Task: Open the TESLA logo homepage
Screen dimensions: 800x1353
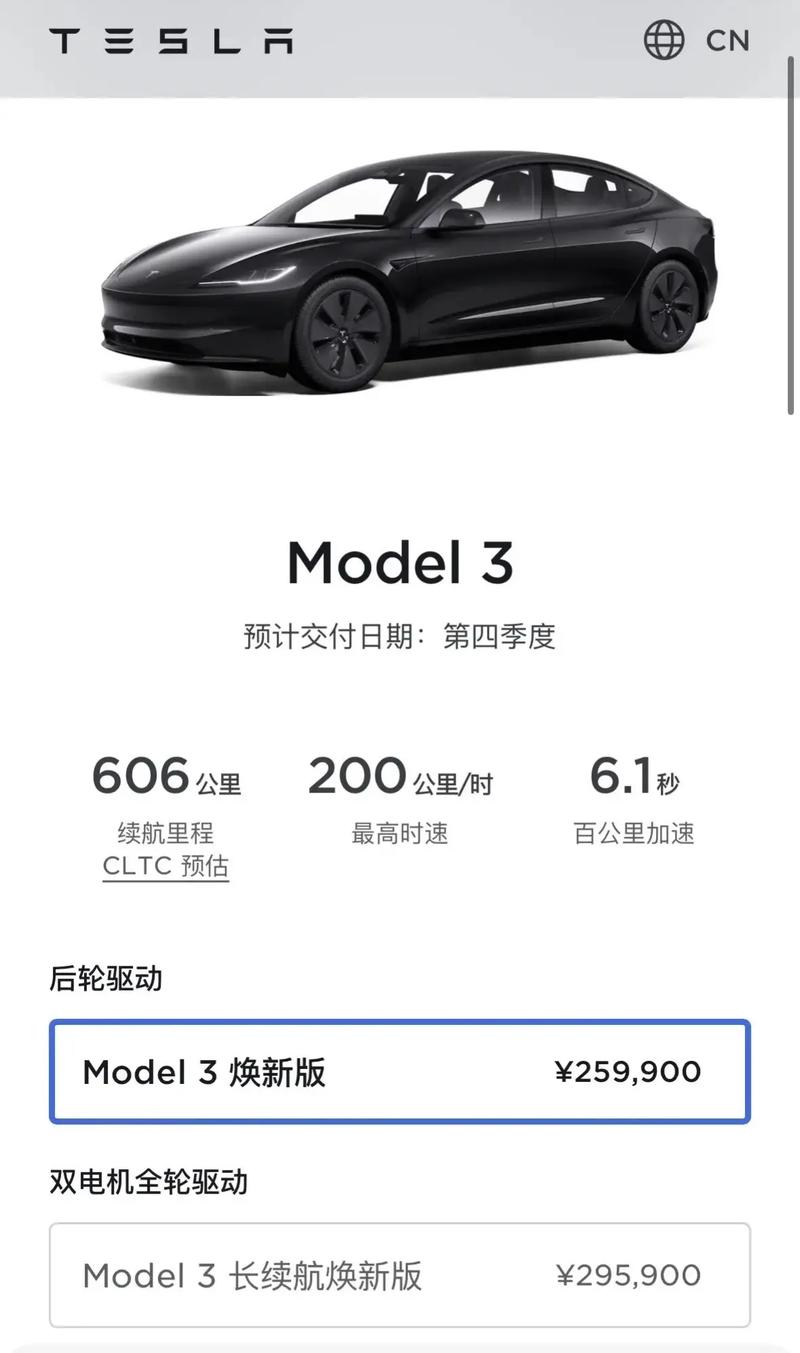Action: point(172,41)
